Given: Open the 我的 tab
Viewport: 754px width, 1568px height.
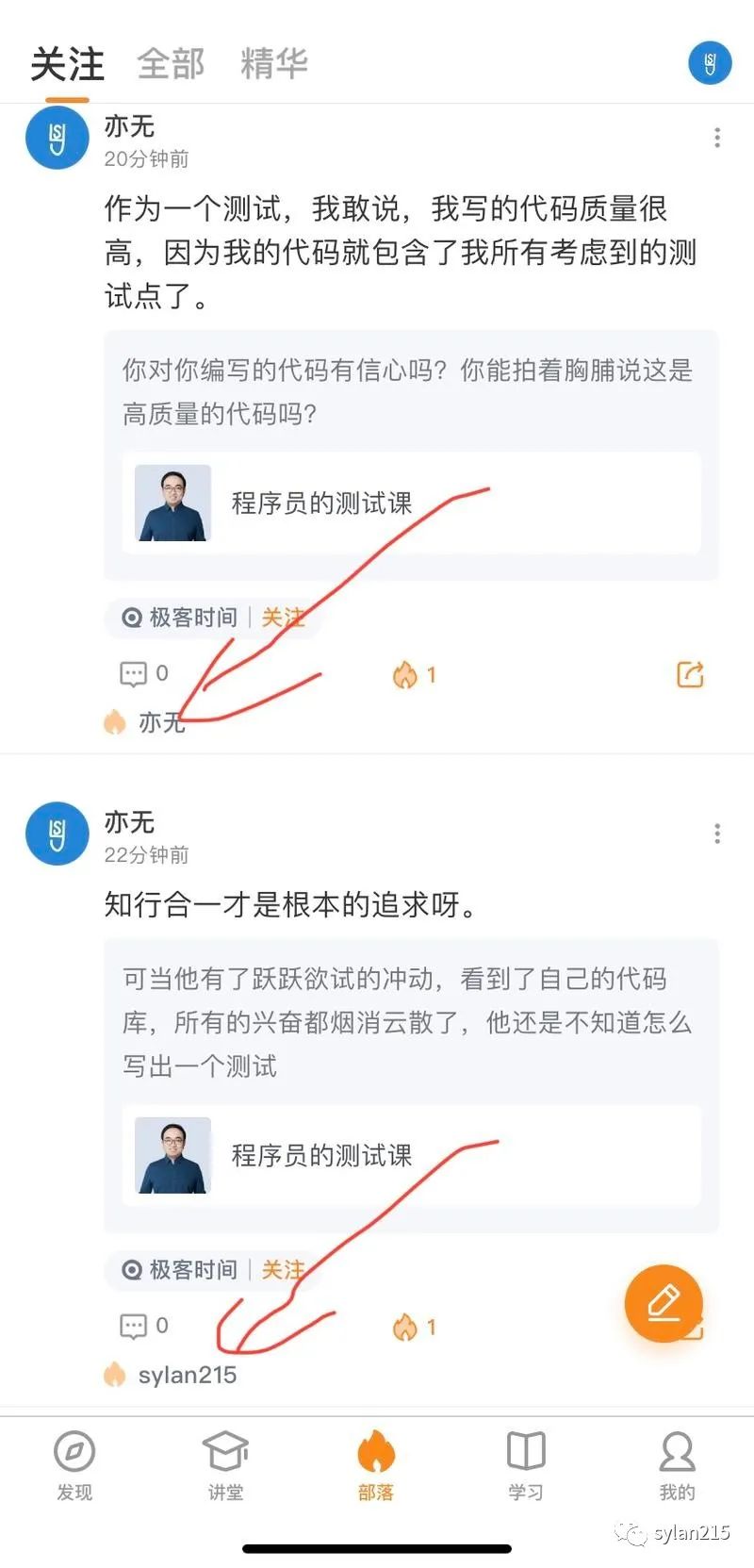Looking at the screenshot, I should pyautogui.click(x=677, y=1464).
